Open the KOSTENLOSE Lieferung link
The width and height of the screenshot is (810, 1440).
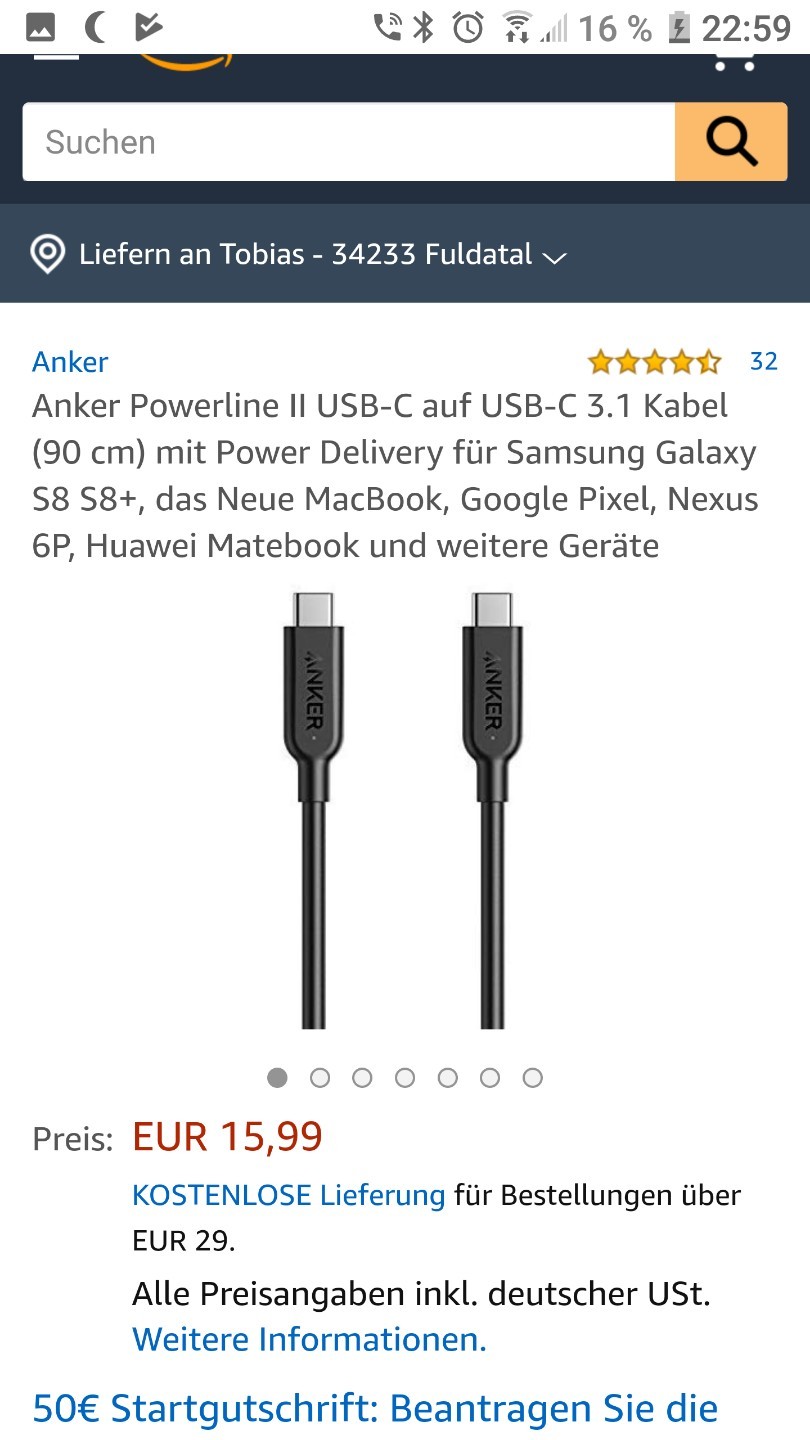288,1194
